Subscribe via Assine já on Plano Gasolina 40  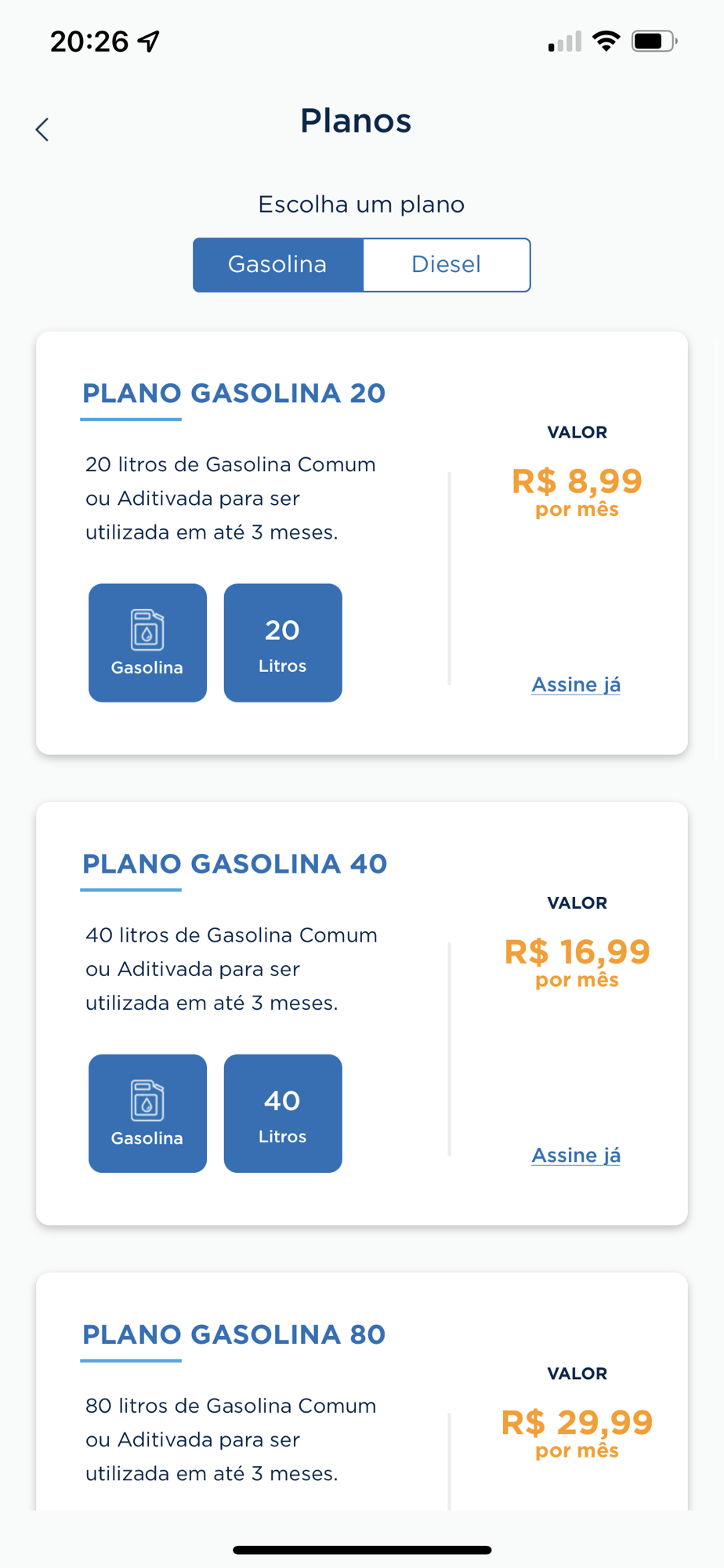576,1155
